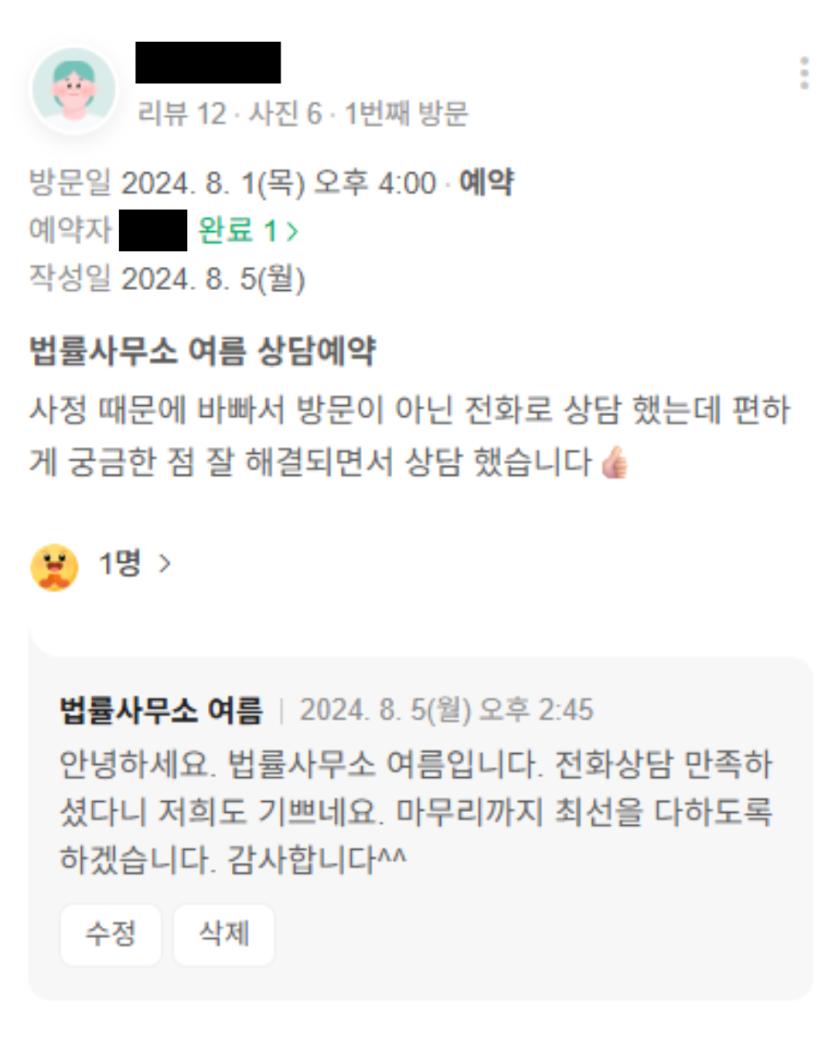View the 1명 reaction list
The width and height of the screenshot is (835, 1044).
point(133,564)
